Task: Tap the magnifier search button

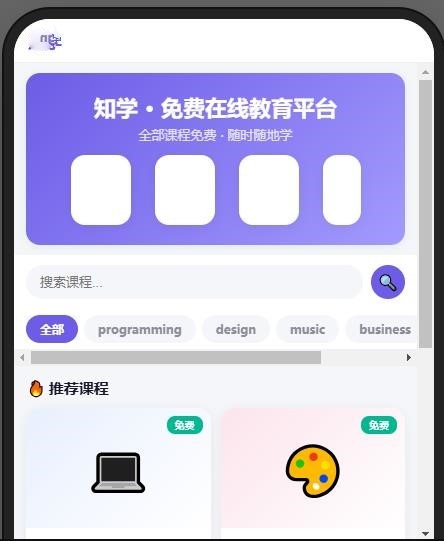Action: click(x=388, y=282)
